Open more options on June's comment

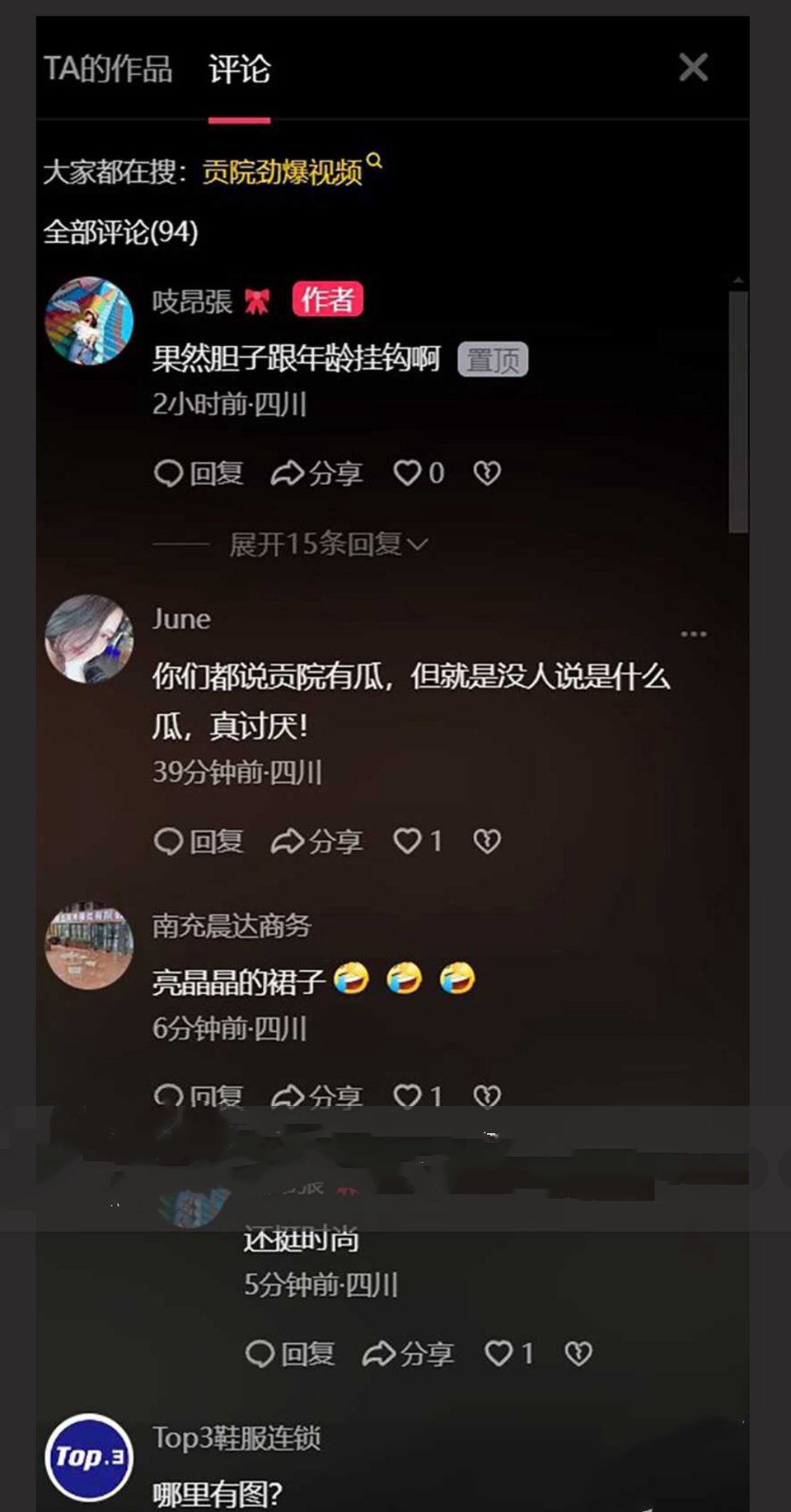tap(694, 634)
